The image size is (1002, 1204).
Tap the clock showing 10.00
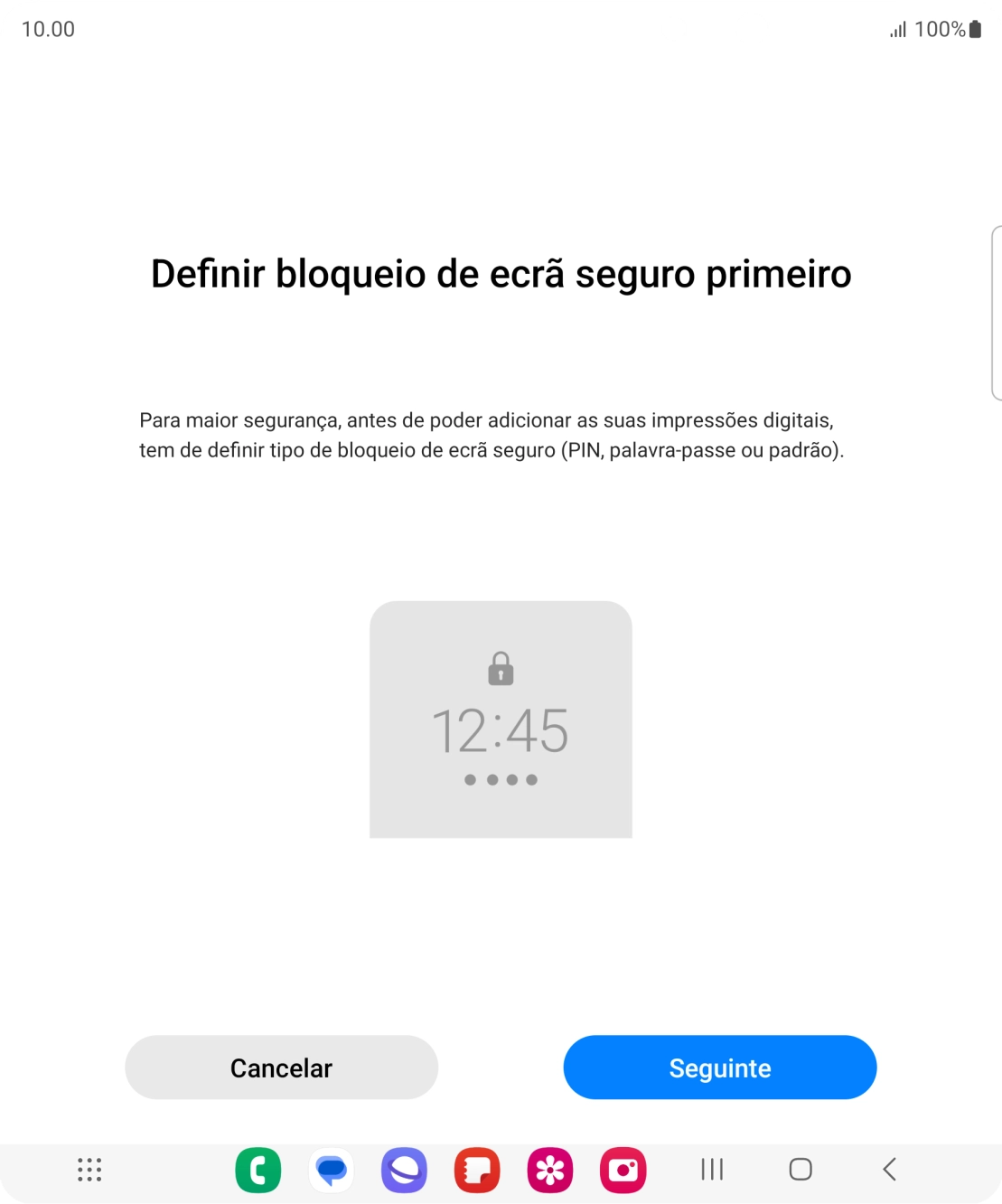[x=48, y=29]
